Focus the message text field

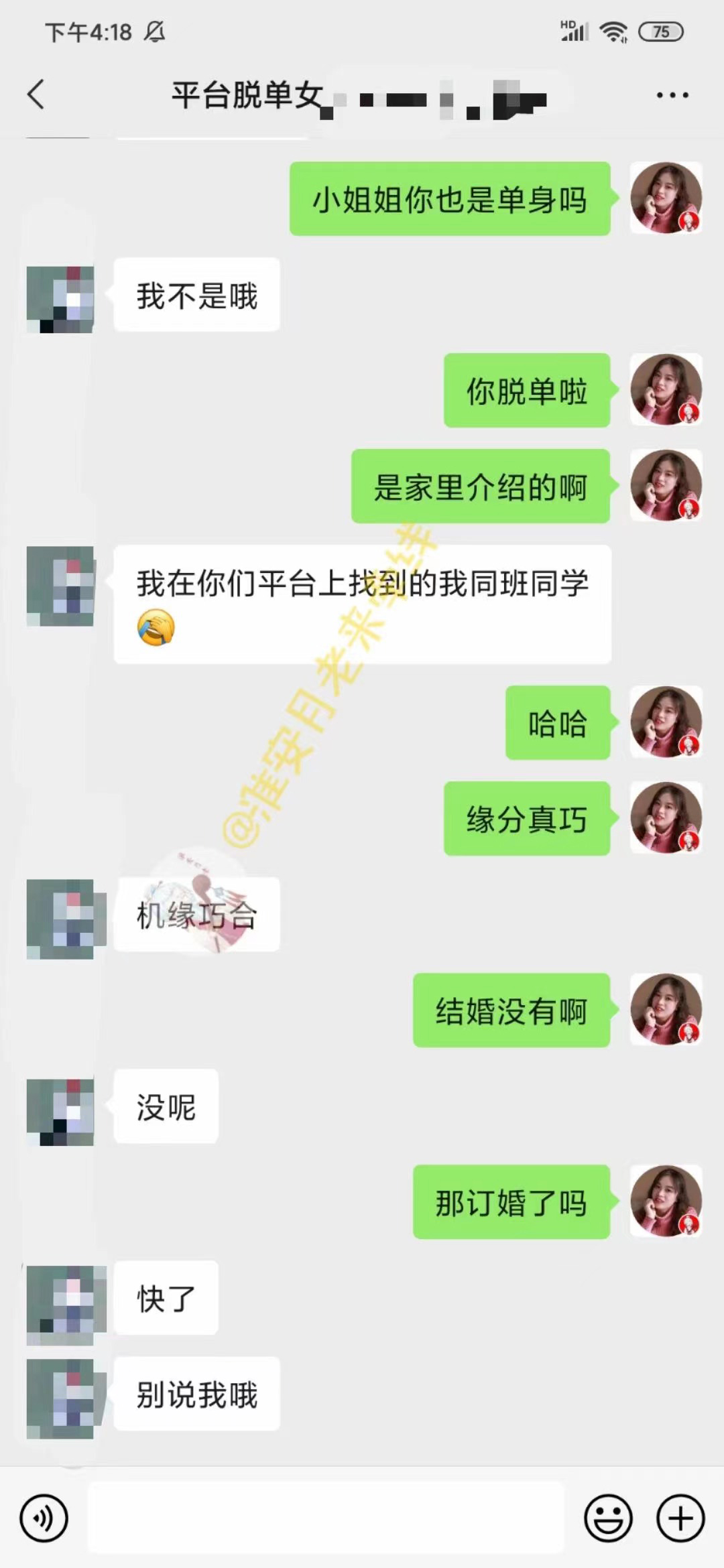326,1518
